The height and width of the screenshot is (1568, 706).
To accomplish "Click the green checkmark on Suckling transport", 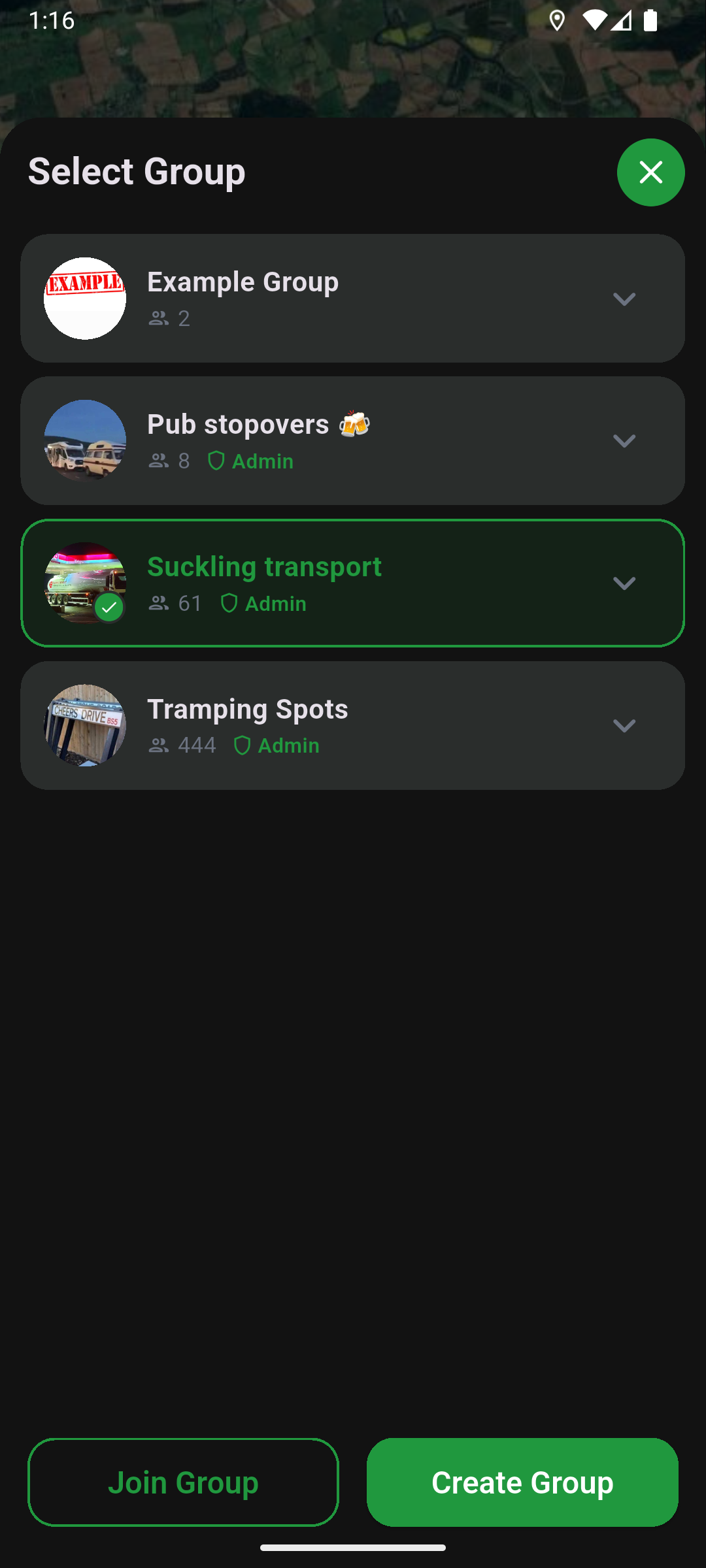I will (x=110, y=608).
